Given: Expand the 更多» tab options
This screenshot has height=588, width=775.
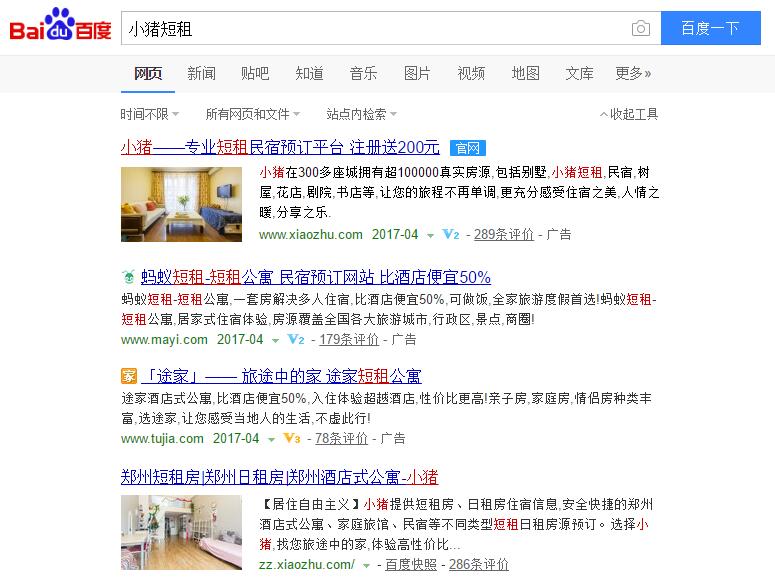Looking at the screenshot, I should click(x=633, y=73).
